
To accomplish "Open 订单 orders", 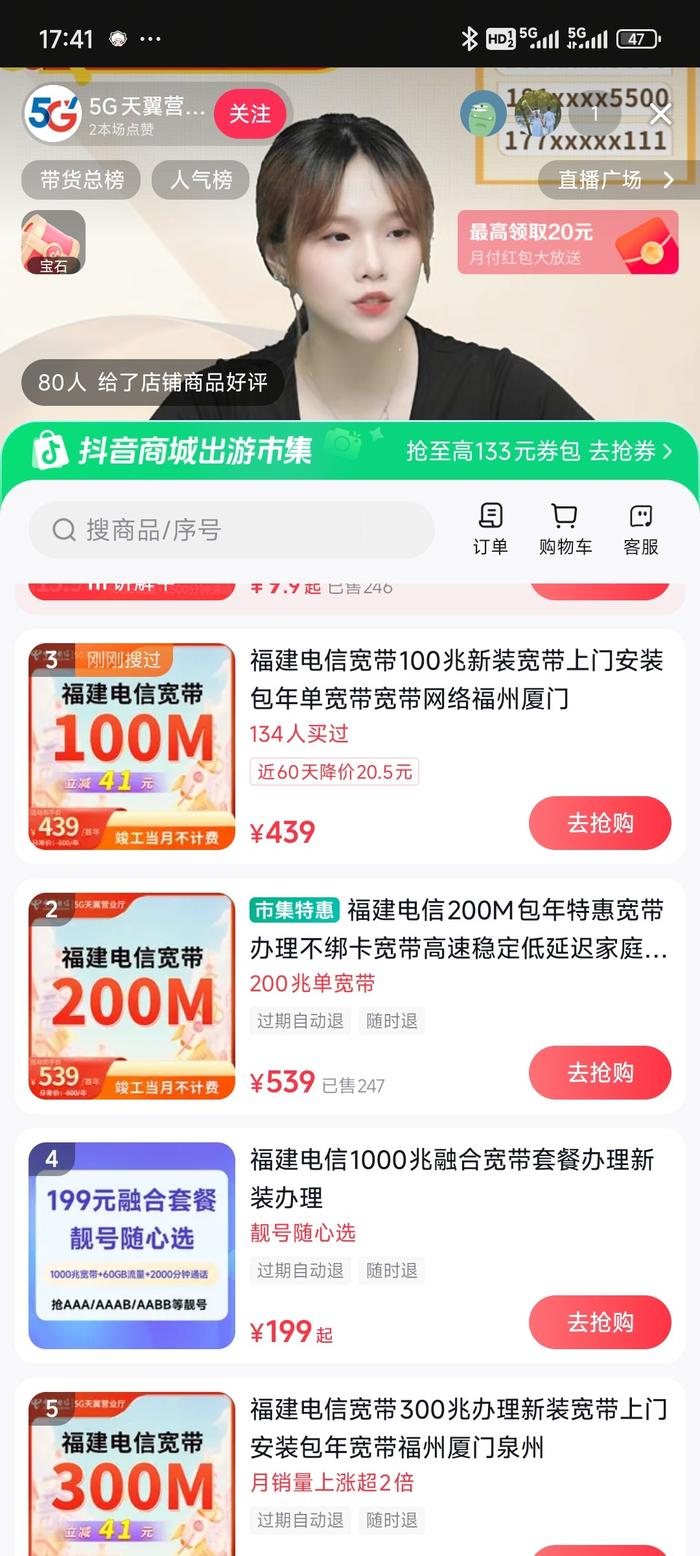I will pos(490,529).
